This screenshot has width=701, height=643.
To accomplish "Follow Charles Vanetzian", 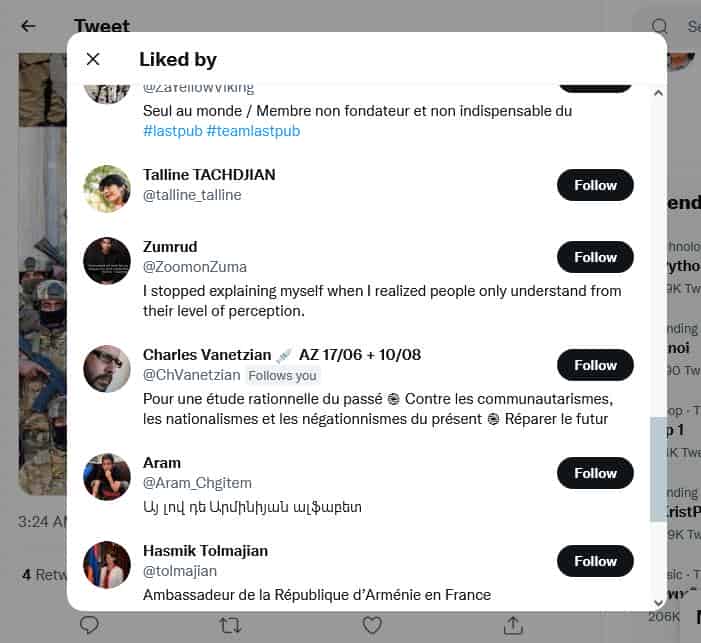I will [x=595, y=365].
